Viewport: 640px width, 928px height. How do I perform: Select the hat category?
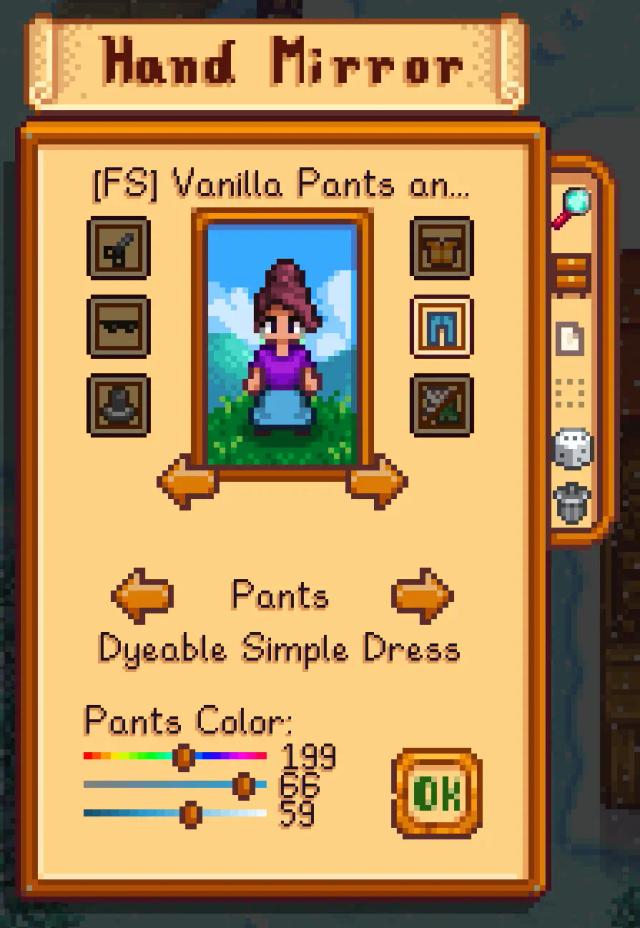click(x=118, y=404)
